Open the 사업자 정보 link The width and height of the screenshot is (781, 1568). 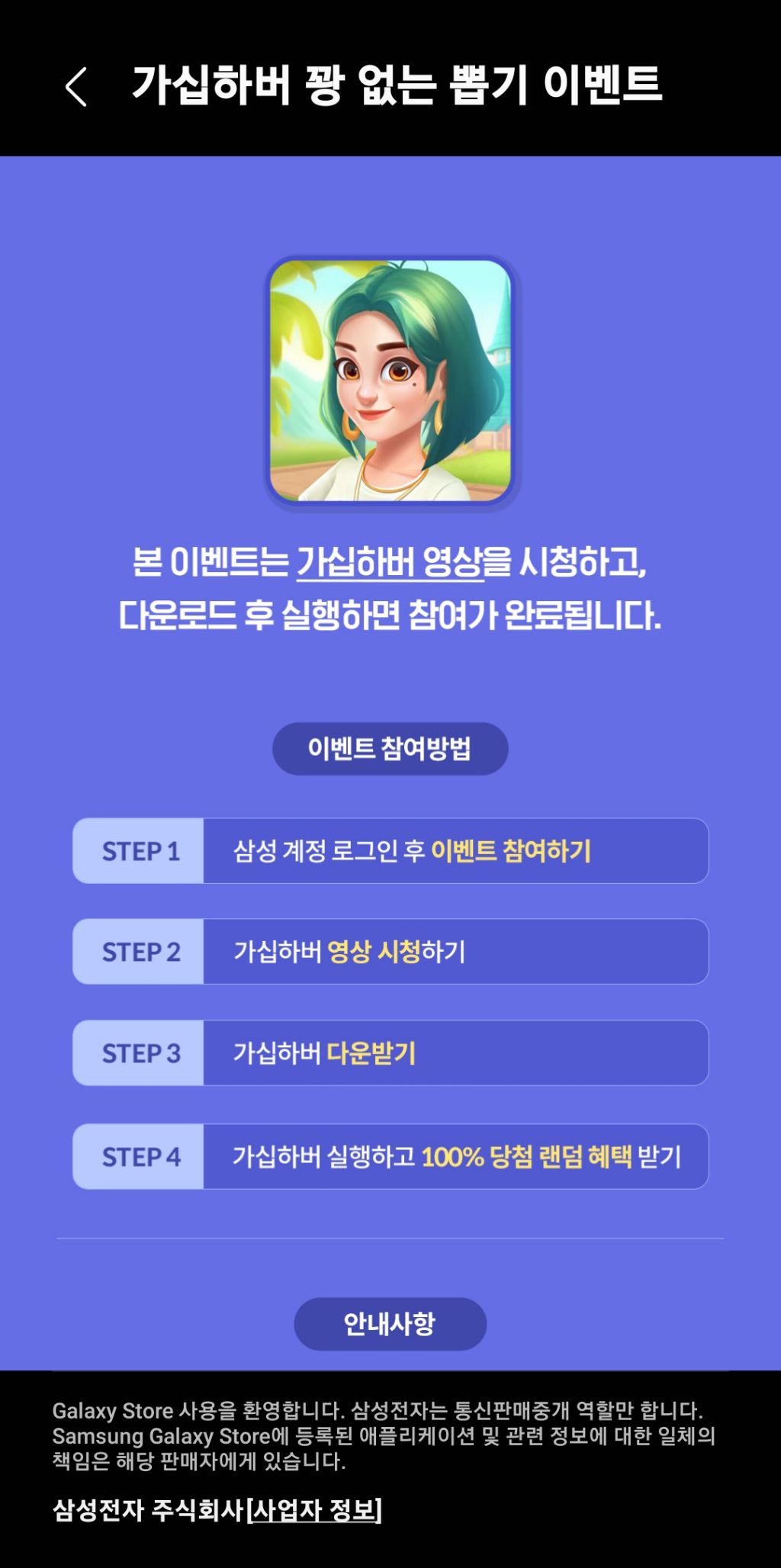(314, 1509)
